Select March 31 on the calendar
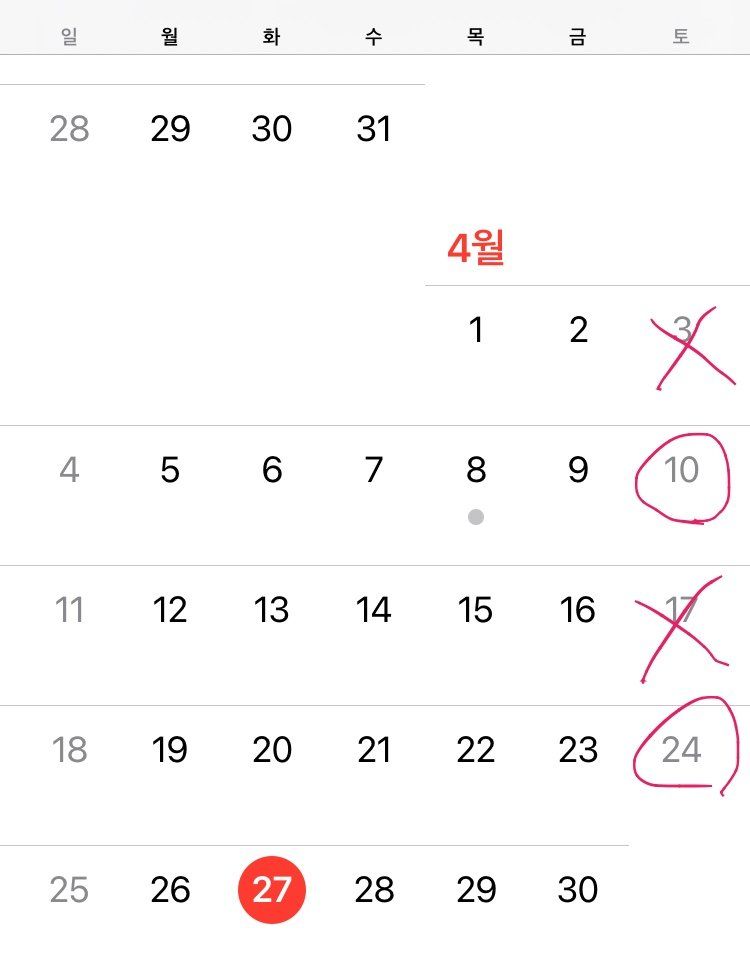This screenshot has height=977, width=750. (x=374, y=129)
